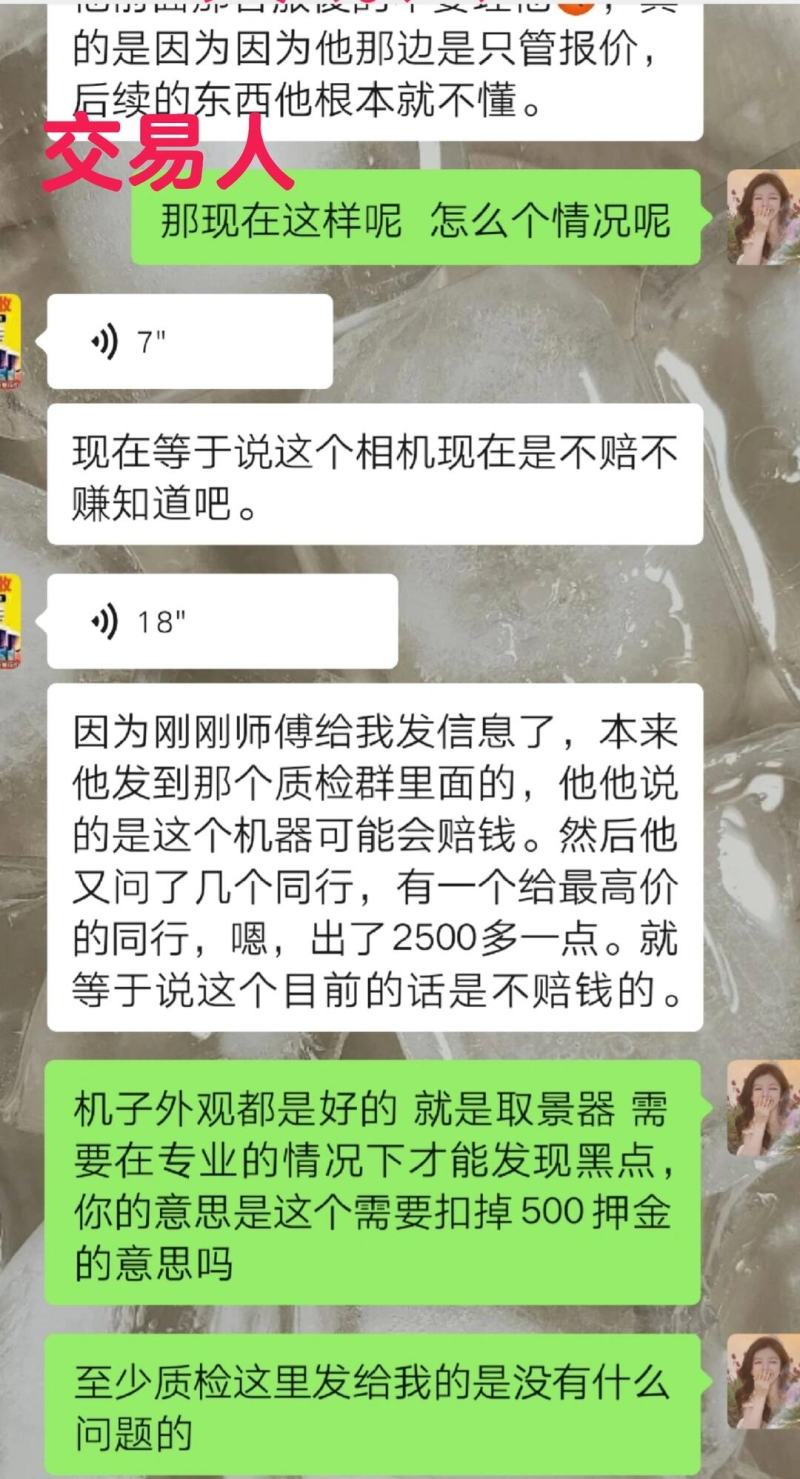The image size is (800, 1479).
Task: Open contact's avatar beside the 18-second voice message
Action: point(10,622)
